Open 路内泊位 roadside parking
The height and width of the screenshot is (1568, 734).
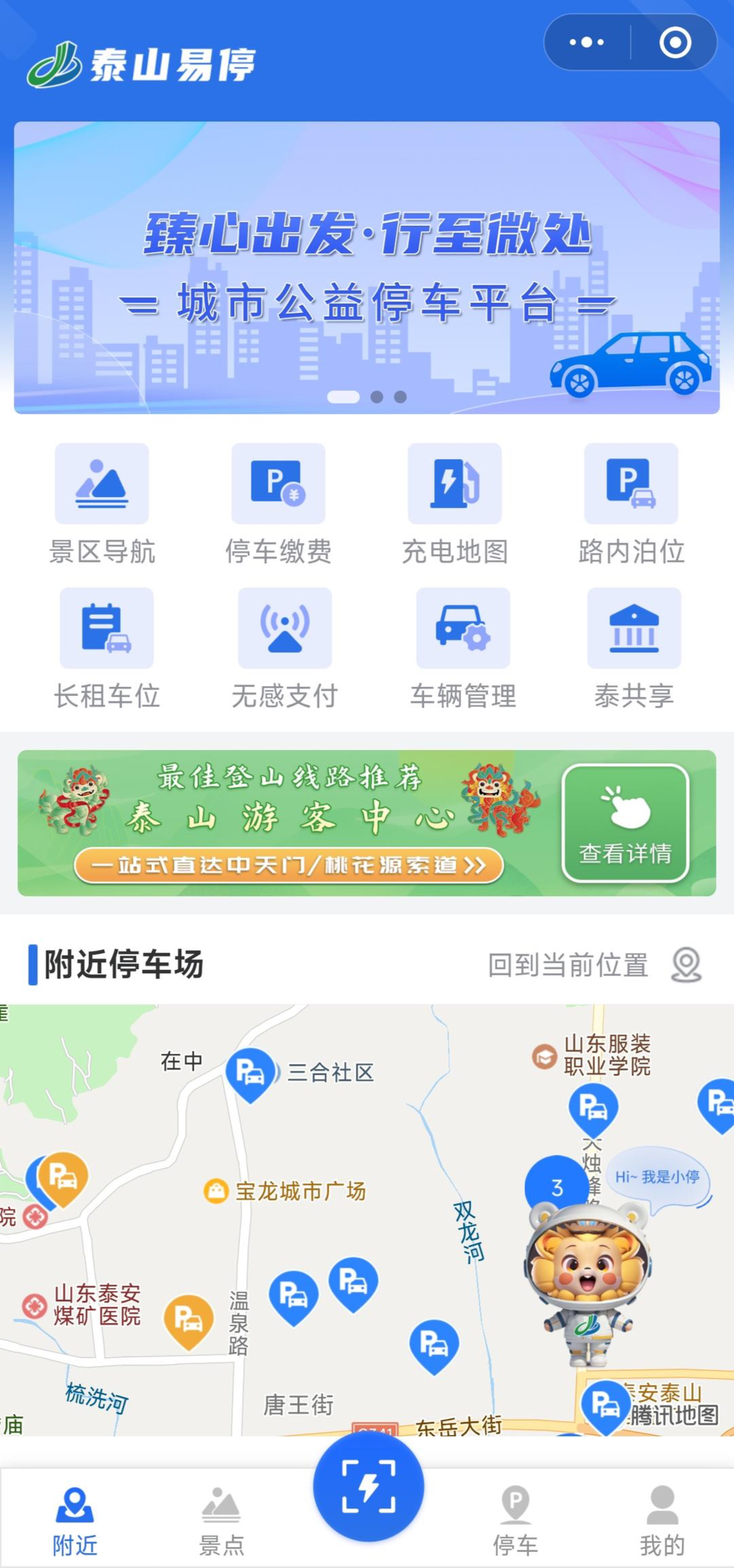(631, 504)
